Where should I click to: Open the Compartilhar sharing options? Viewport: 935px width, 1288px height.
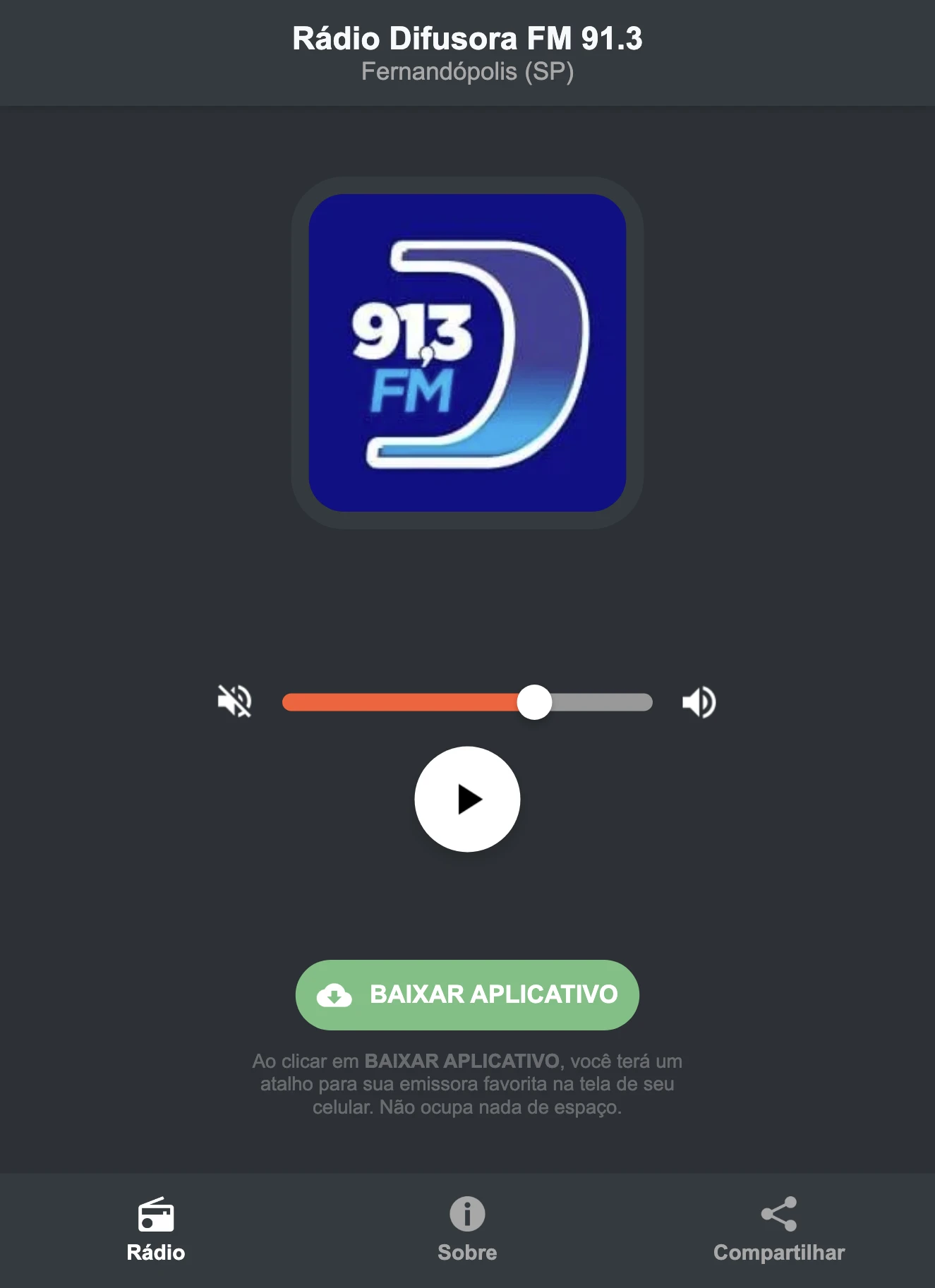(x=778, y=1228)
